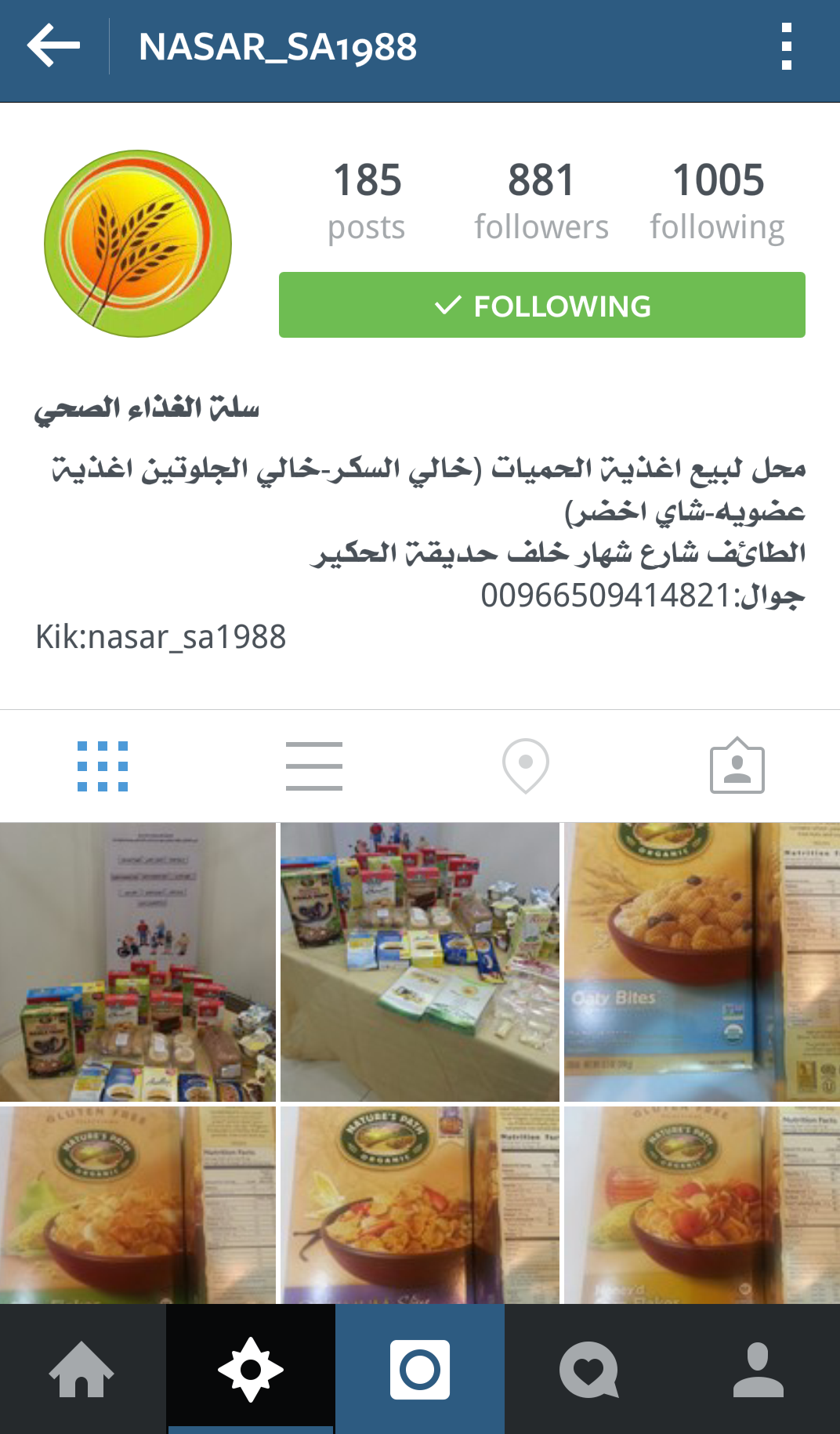Open the photo map tab
Image resolution: width=840 pixels, height=1434 pixels.
coord(525,766)
